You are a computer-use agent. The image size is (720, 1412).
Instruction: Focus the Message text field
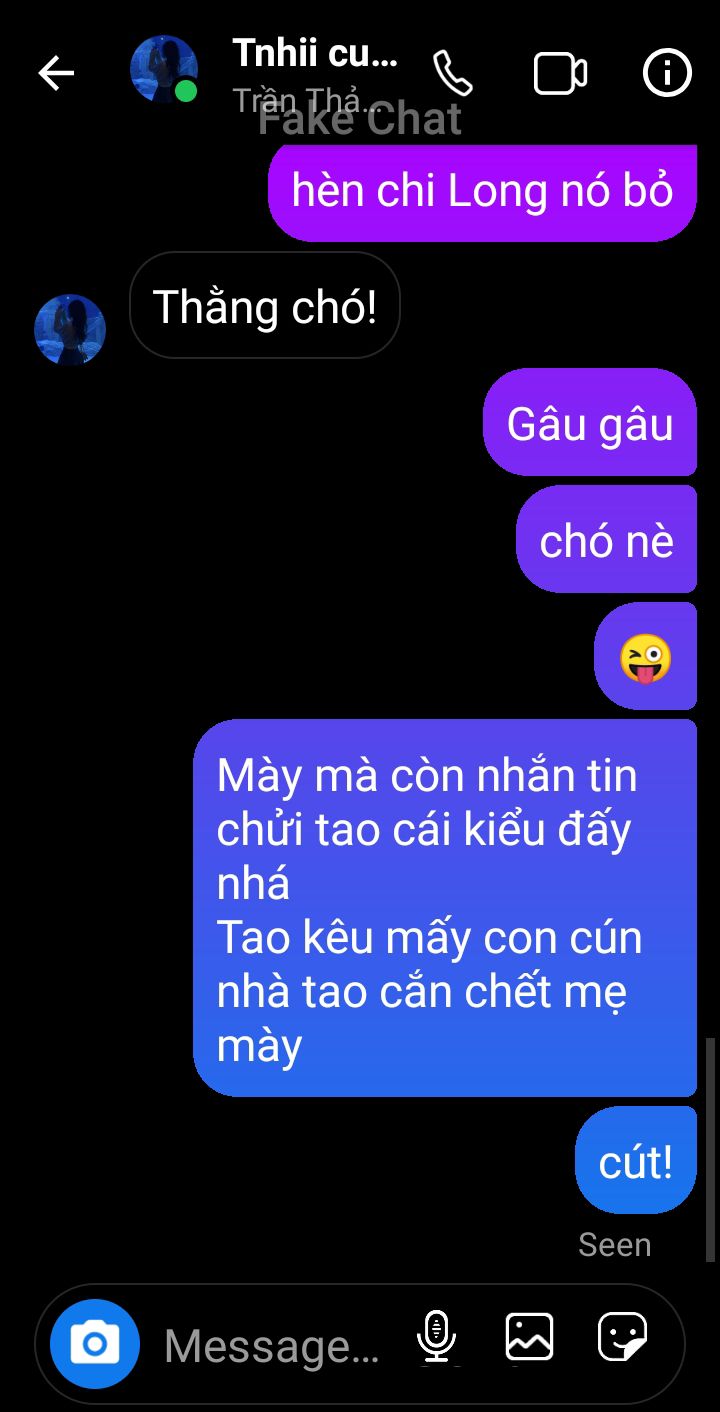pos(272,1346)
